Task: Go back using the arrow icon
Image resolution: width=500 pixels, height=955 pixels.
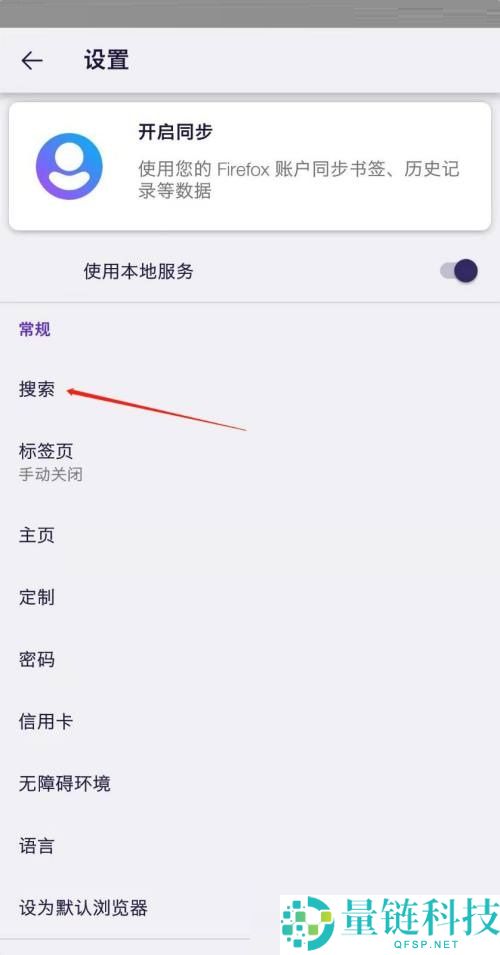Action: pyautogui.click(x=32, y=60)
